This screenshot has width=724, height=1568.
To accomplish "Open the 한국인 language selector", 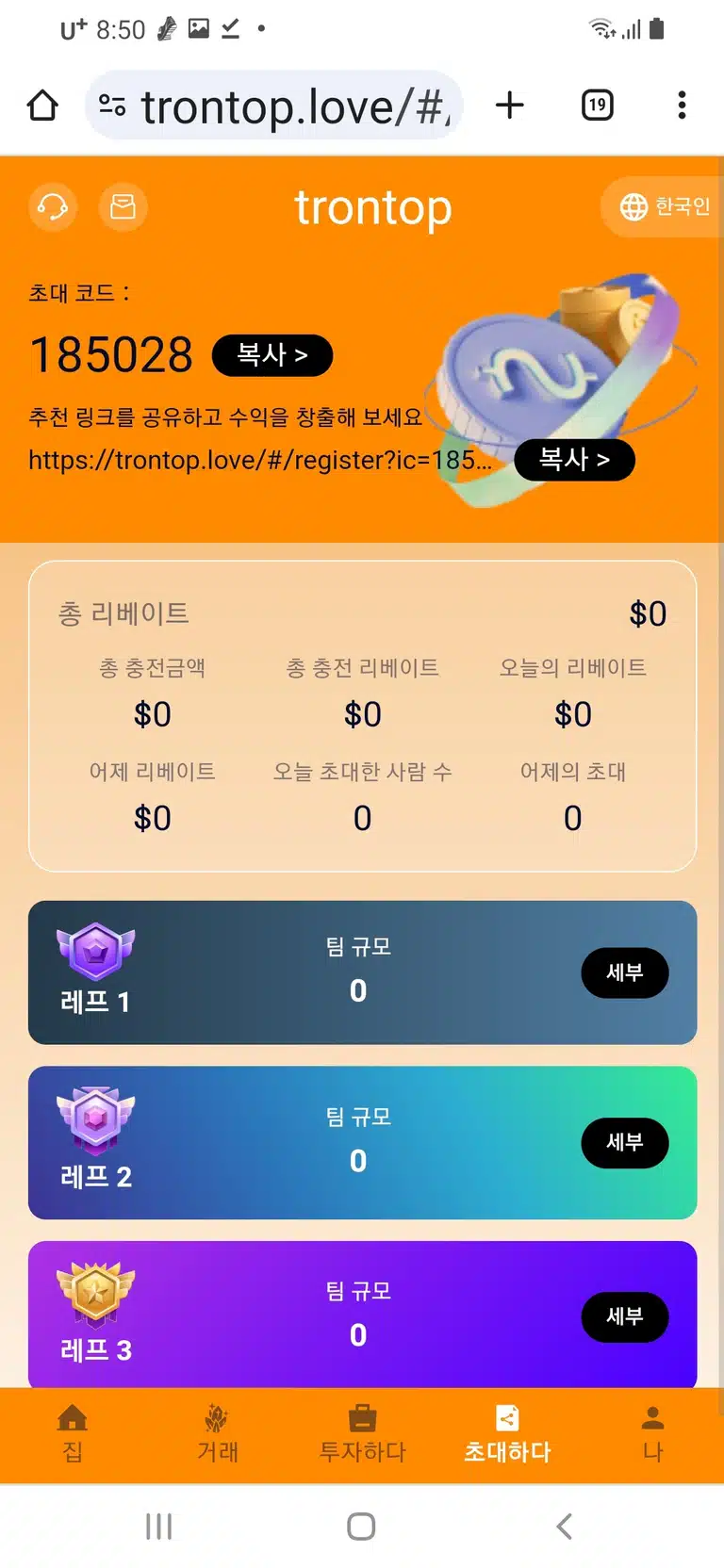I will point(664,206).
